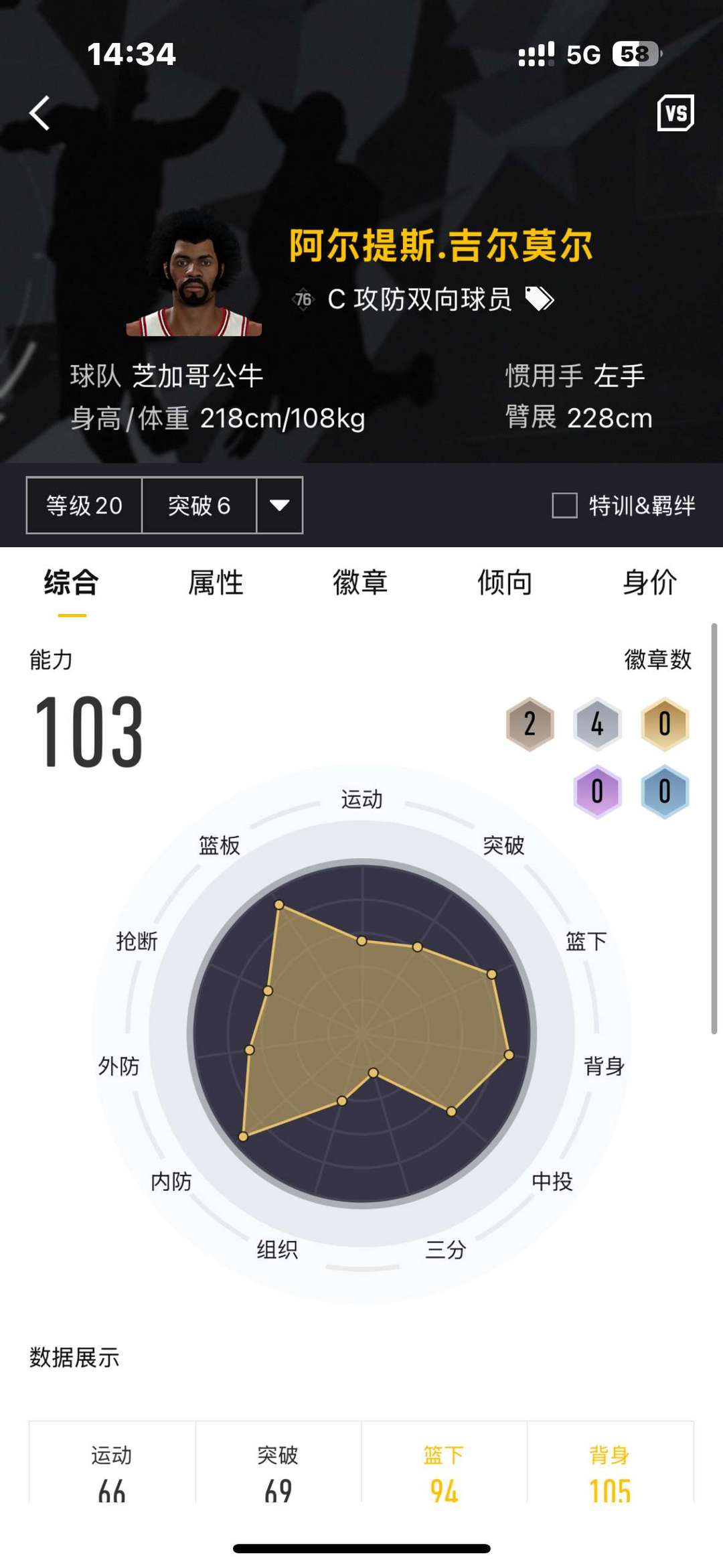Go back using the top-left arrow
Image resolution: width=723 pixels, height=1568 pixels.
click(x=40, y=113)
